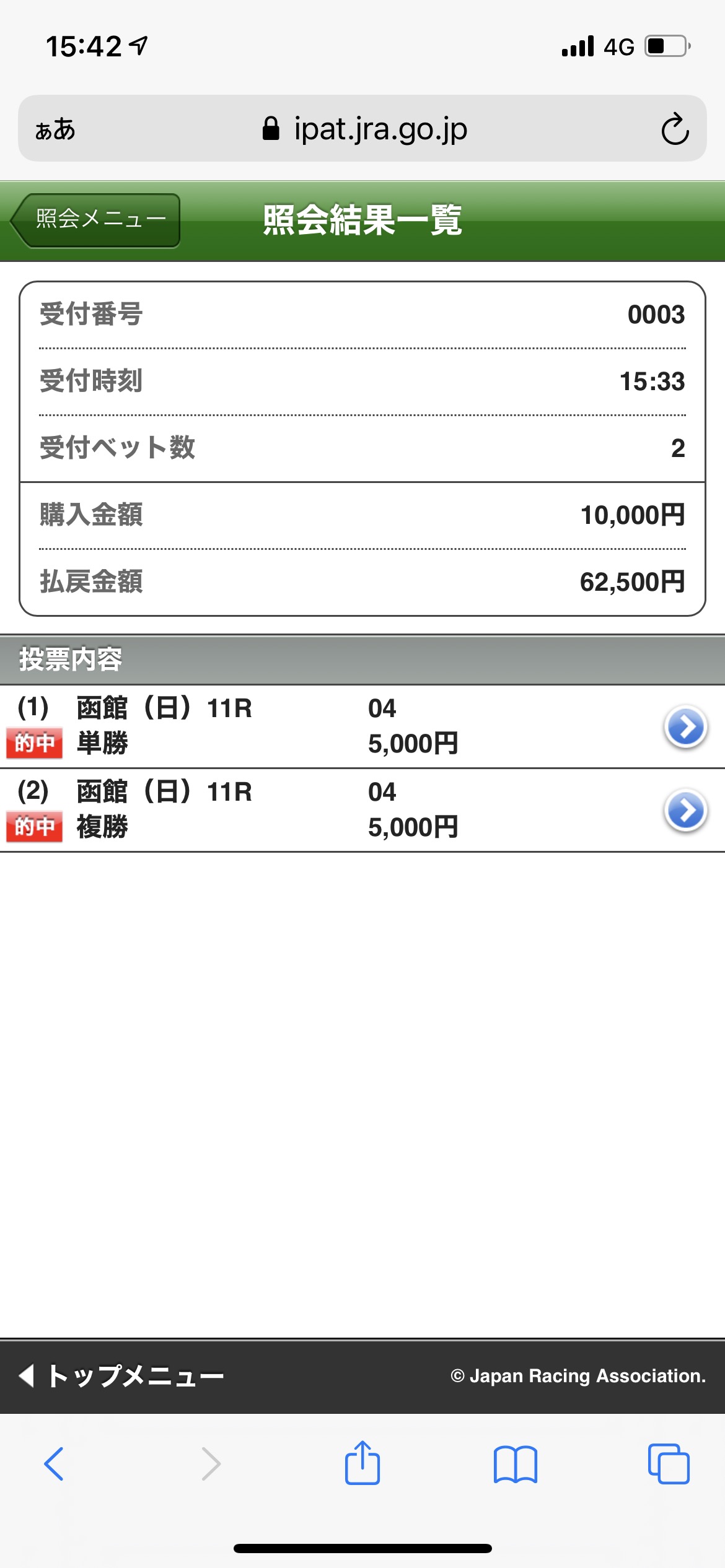Share this page

362,1463
